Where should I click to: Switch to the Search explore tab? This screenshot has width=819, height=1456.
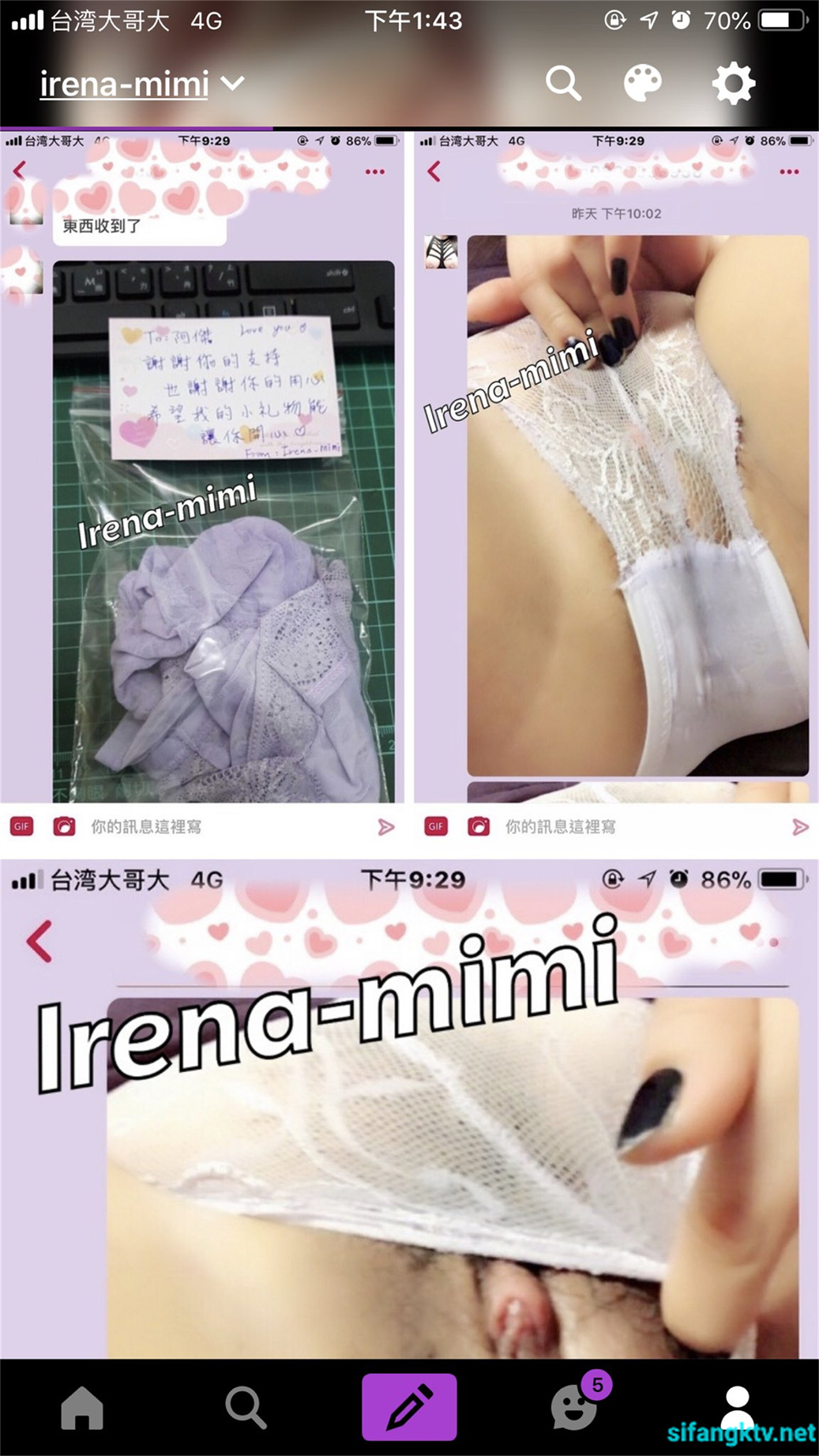click(x=246, y=1407)
